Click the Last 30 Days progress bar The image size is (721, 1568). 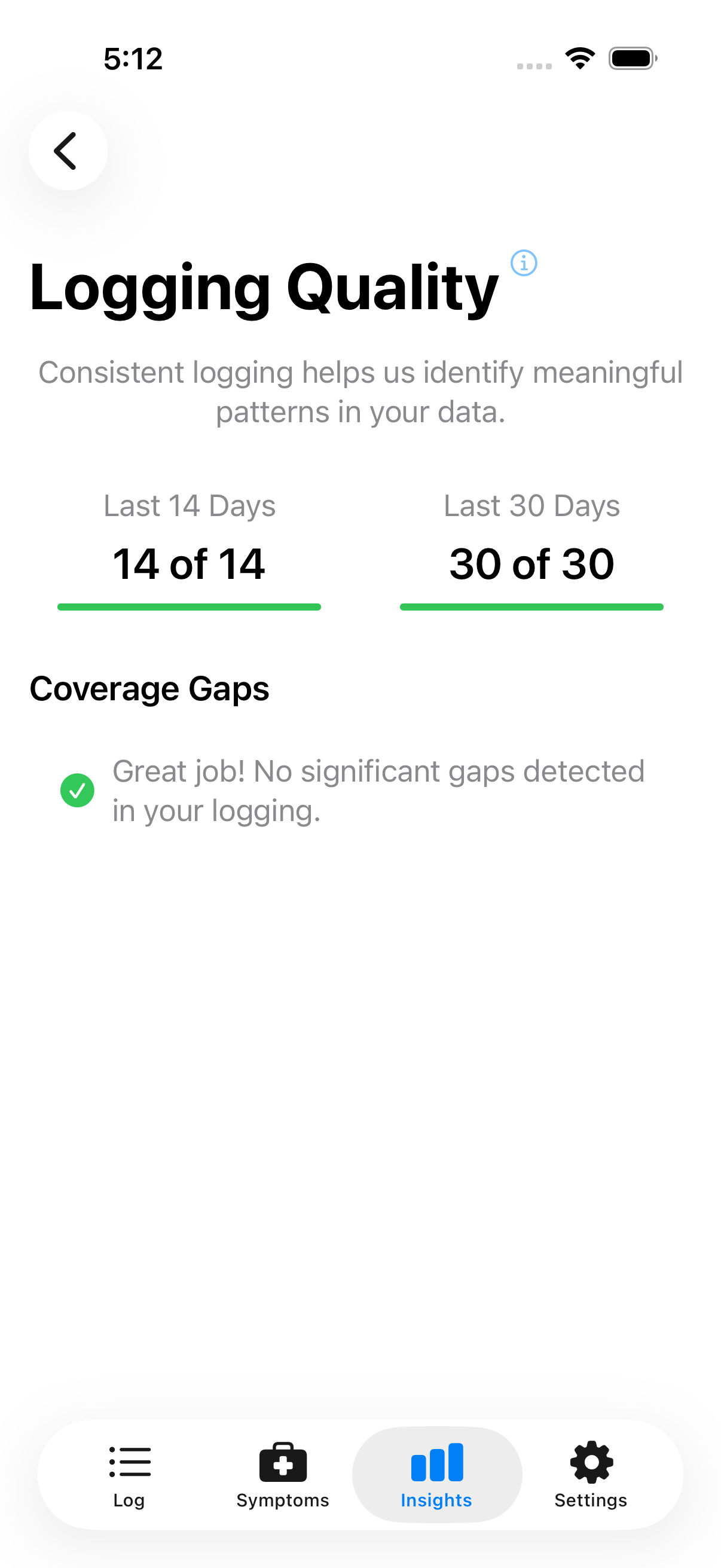click(531, 606)
